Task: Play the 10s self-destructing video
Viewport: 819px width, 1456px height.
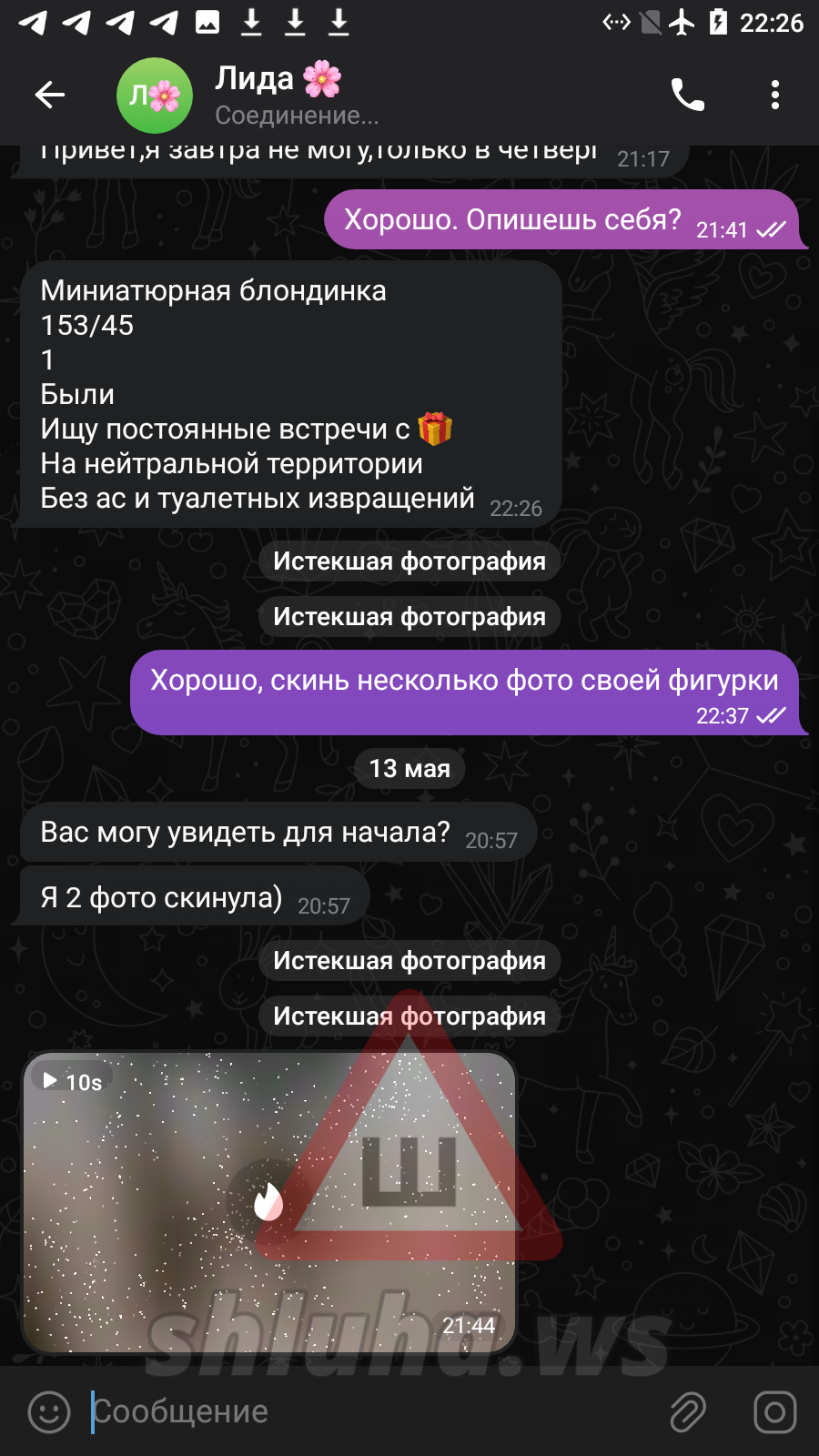Action: coord(269,1202)
